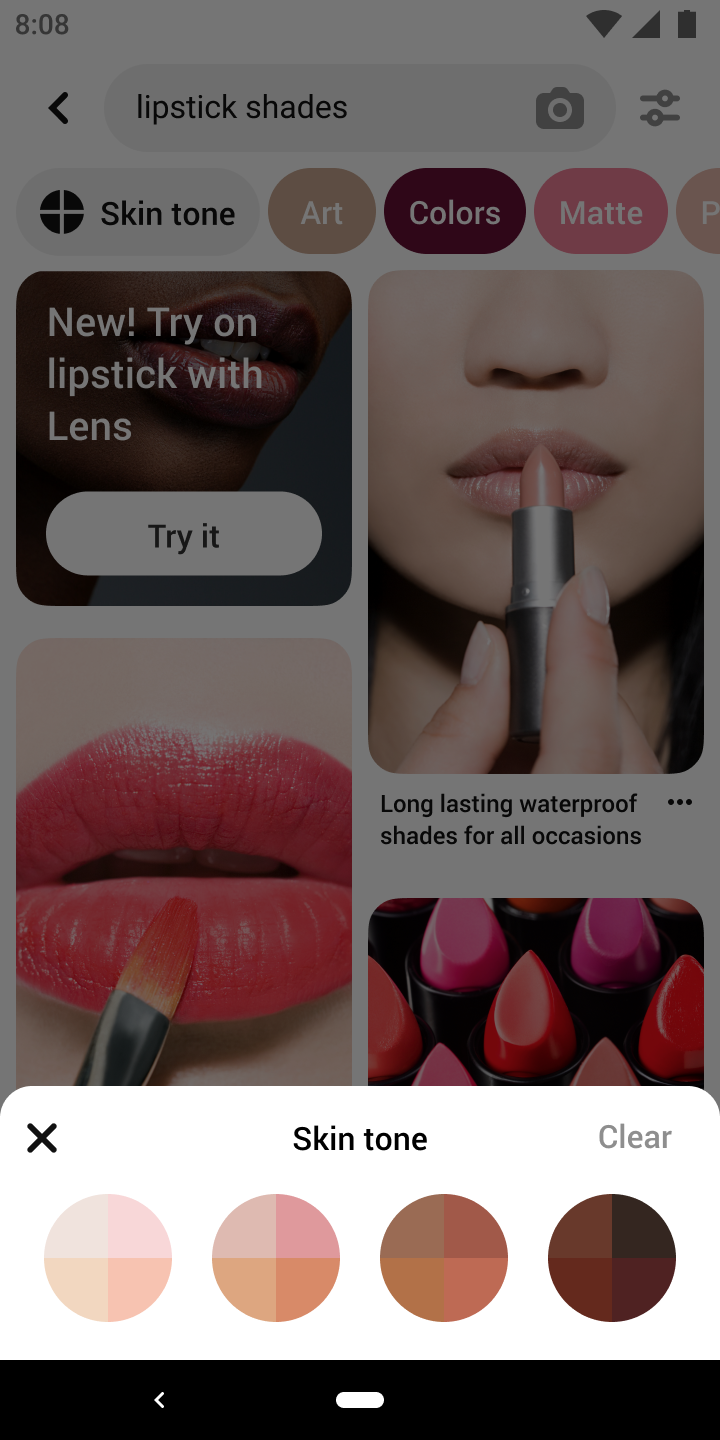Tap the system back button
Image resolution: width=720 pixels, height=1440 pixels.
[x=159, y=1400]
